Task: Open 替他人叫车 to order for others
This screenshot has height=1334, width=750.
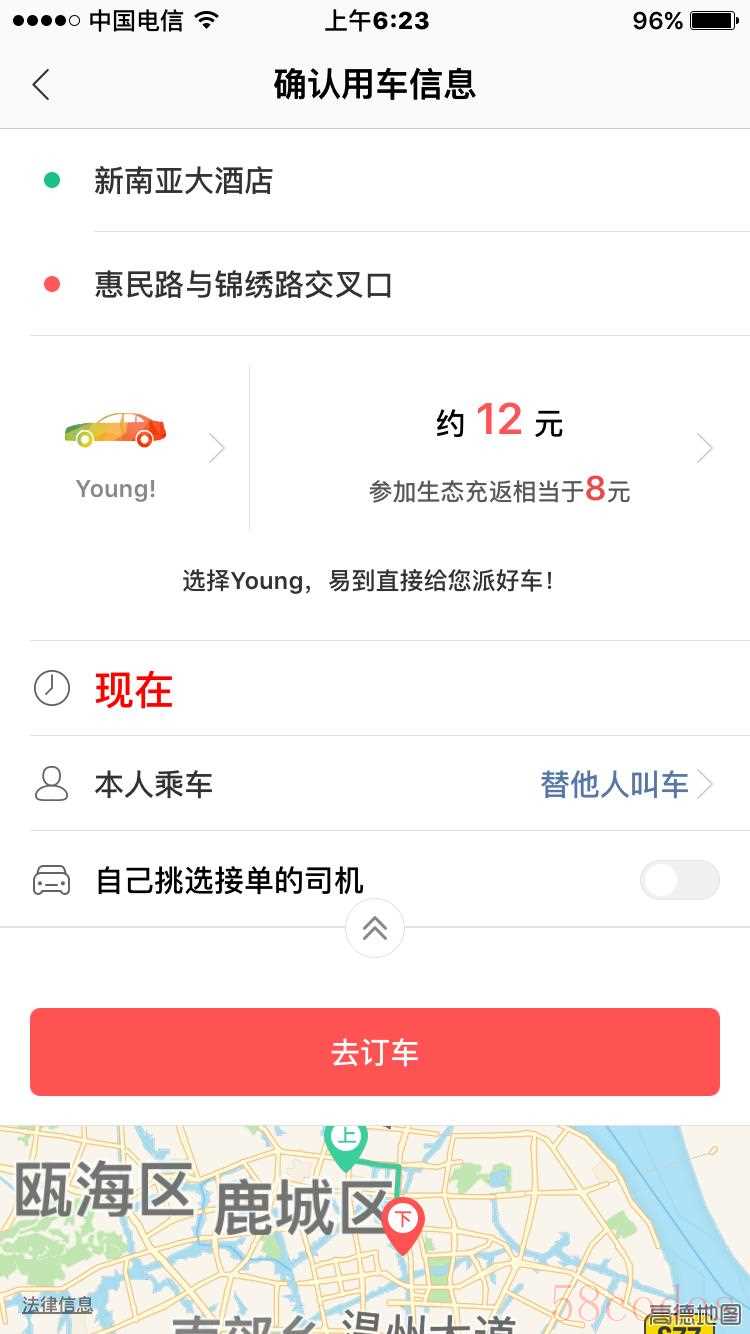Action: pyautogui.click(x=627, y=785)
